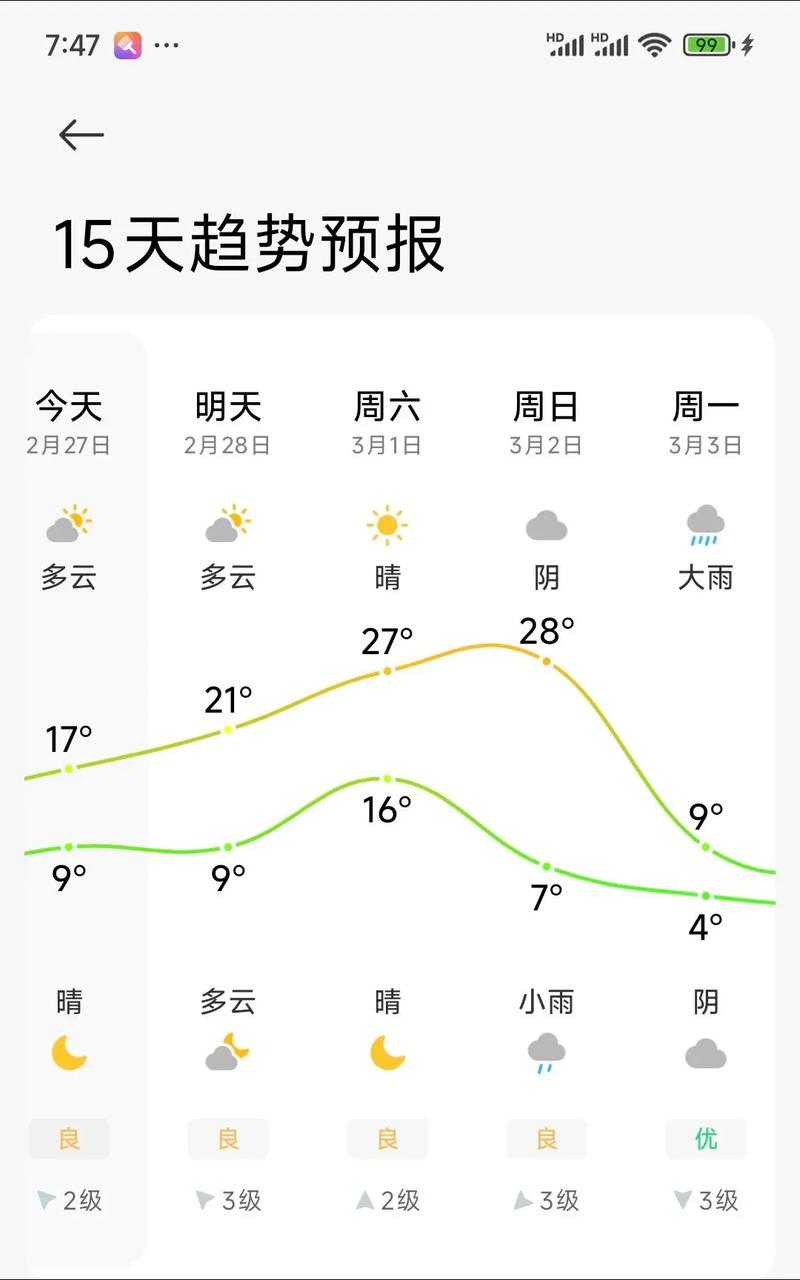Tap the 优 air quality badge under 周一
The image size is (800, 1280).
coord(705,1139)
